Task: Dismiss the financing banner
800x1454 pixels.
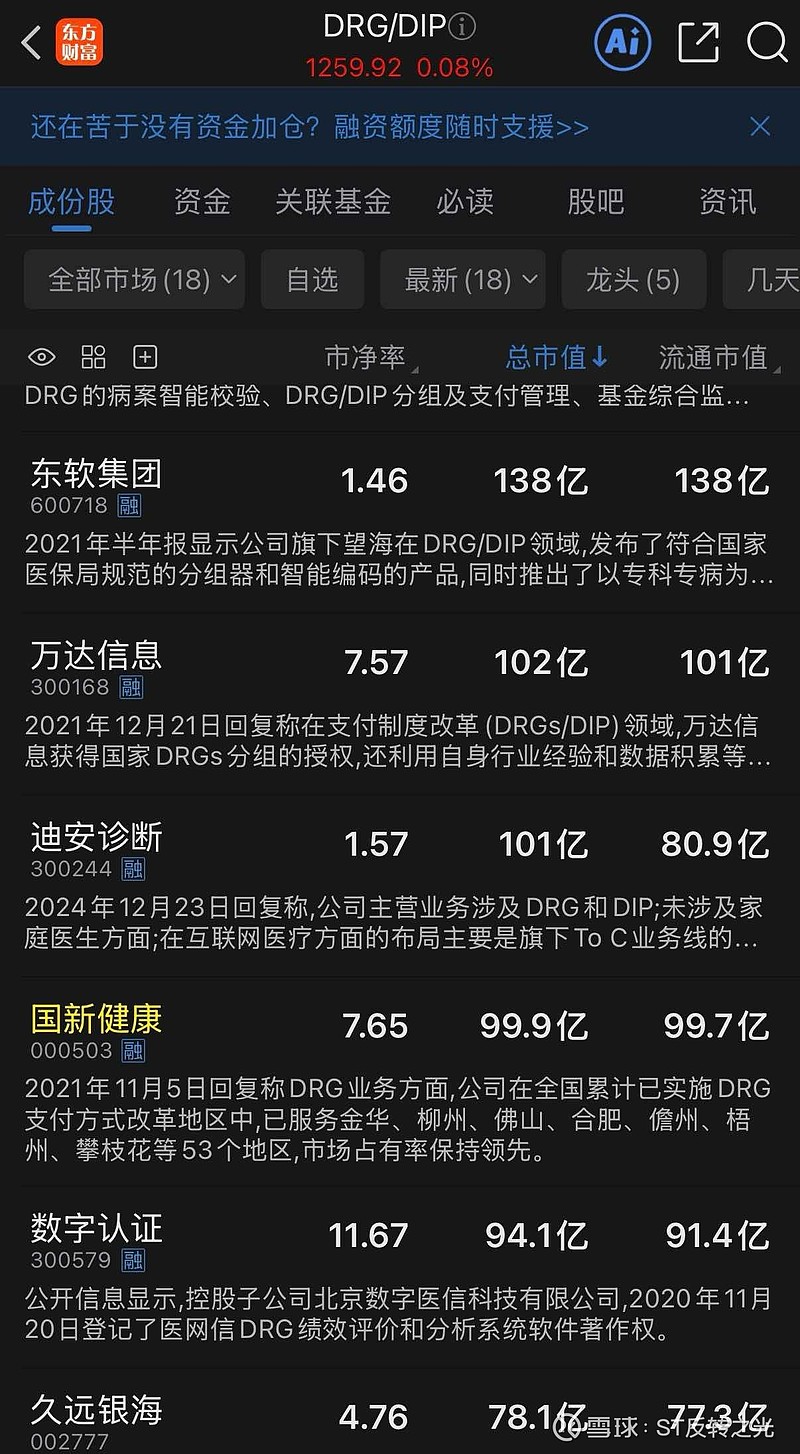Action: coord(760,126)
